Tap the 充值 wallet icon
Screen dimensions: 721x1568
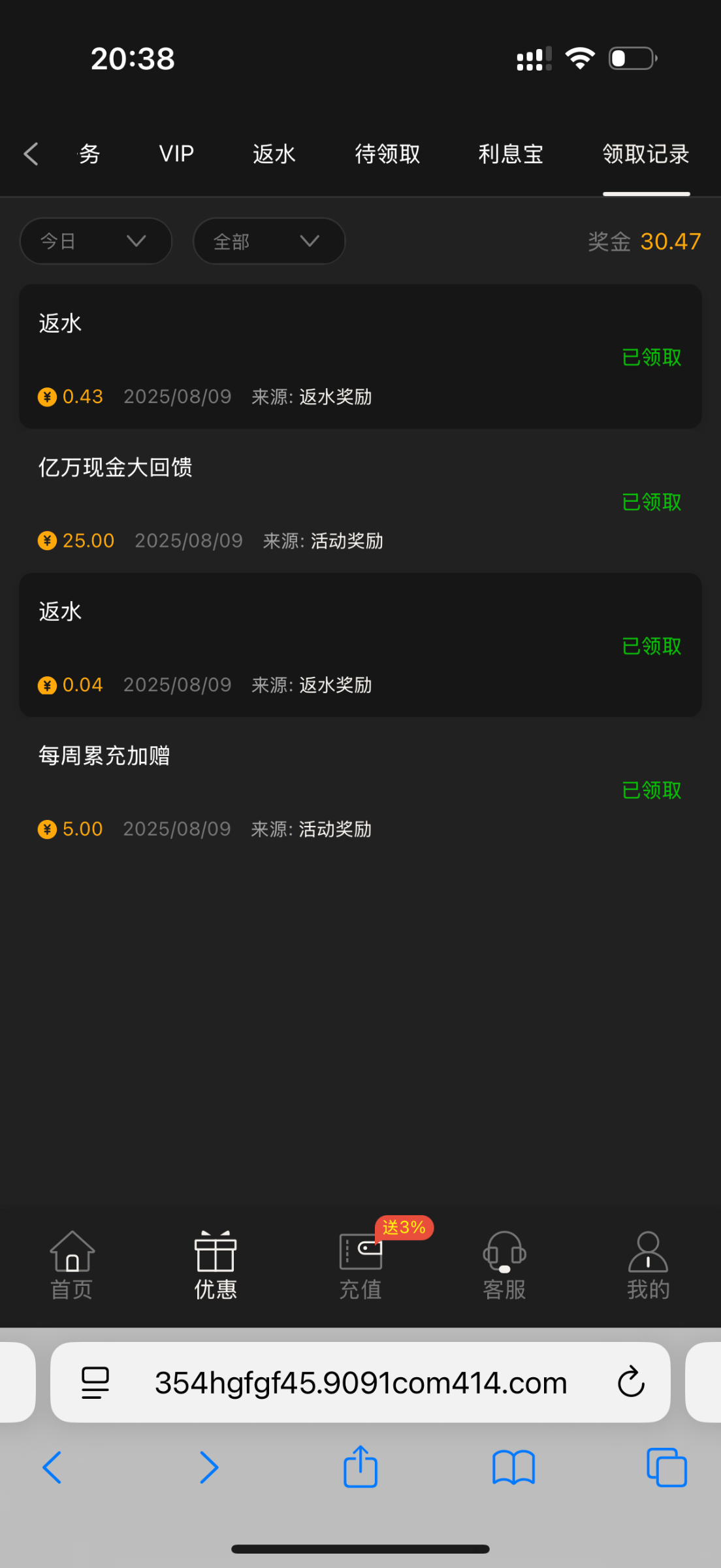tap(360, 1261)
